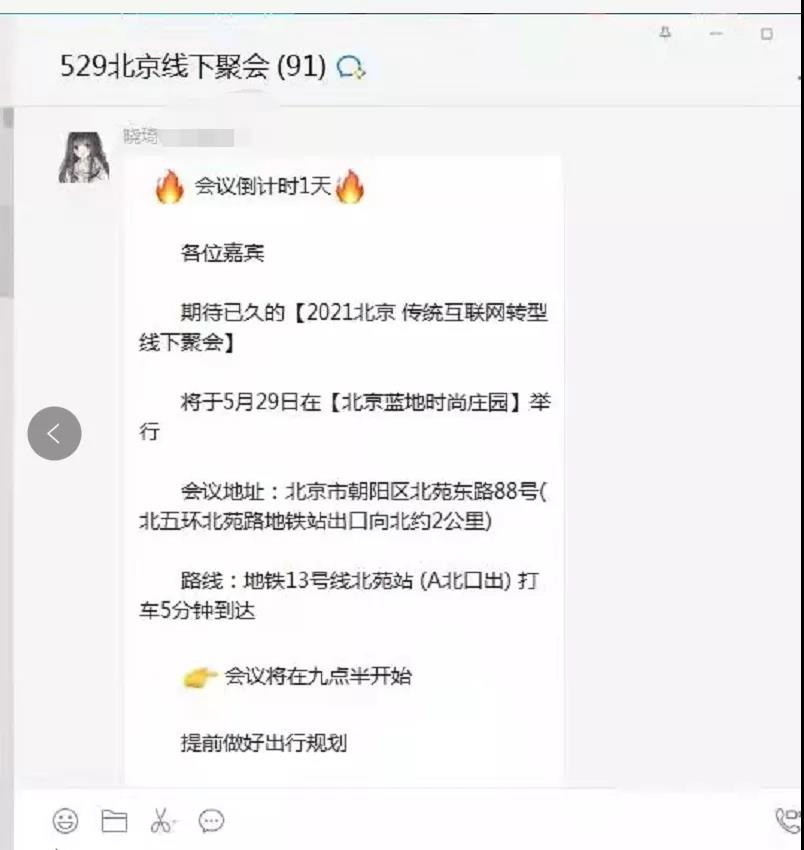Open the sender's avatar profile

(83, 157)
